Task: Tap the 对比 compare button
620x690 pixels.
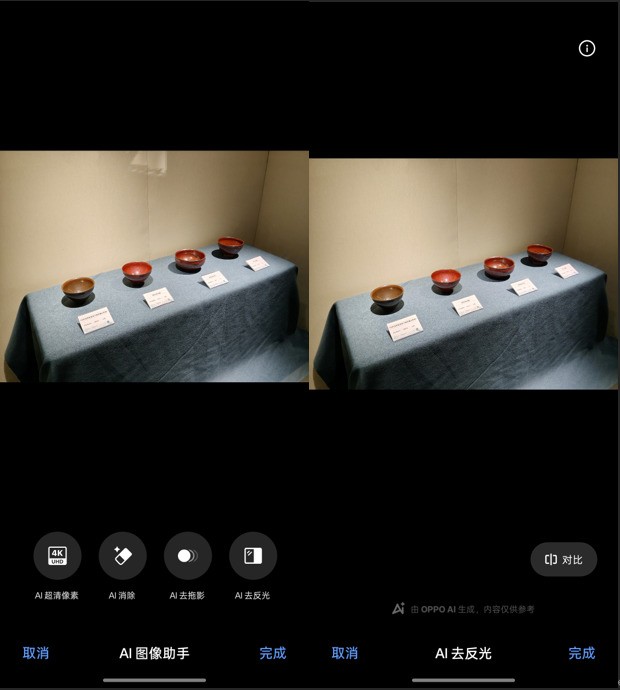Action: tap(564, 560)
